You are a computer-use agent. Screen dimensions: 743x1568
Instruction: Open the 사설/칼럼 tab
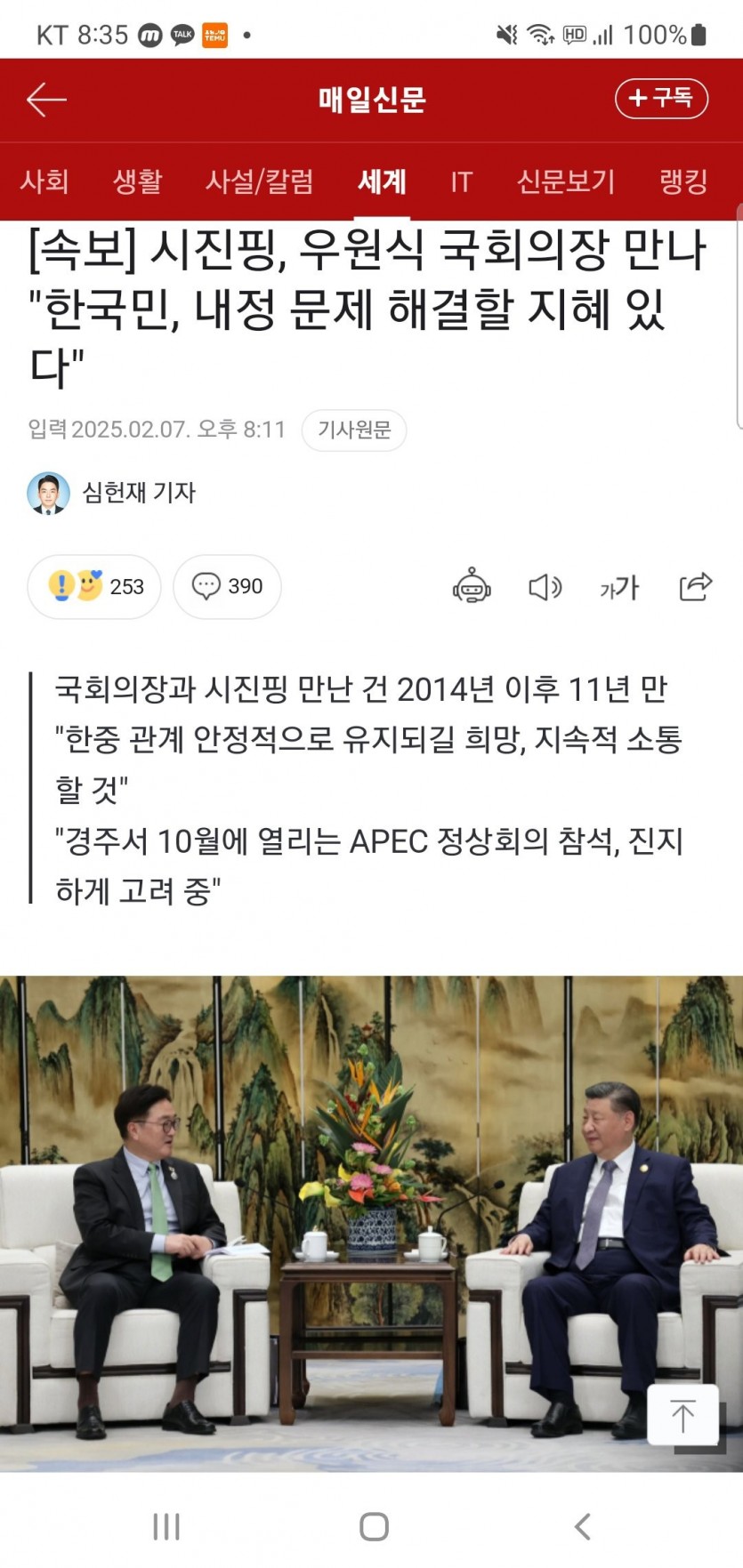(x=259, y=181)
